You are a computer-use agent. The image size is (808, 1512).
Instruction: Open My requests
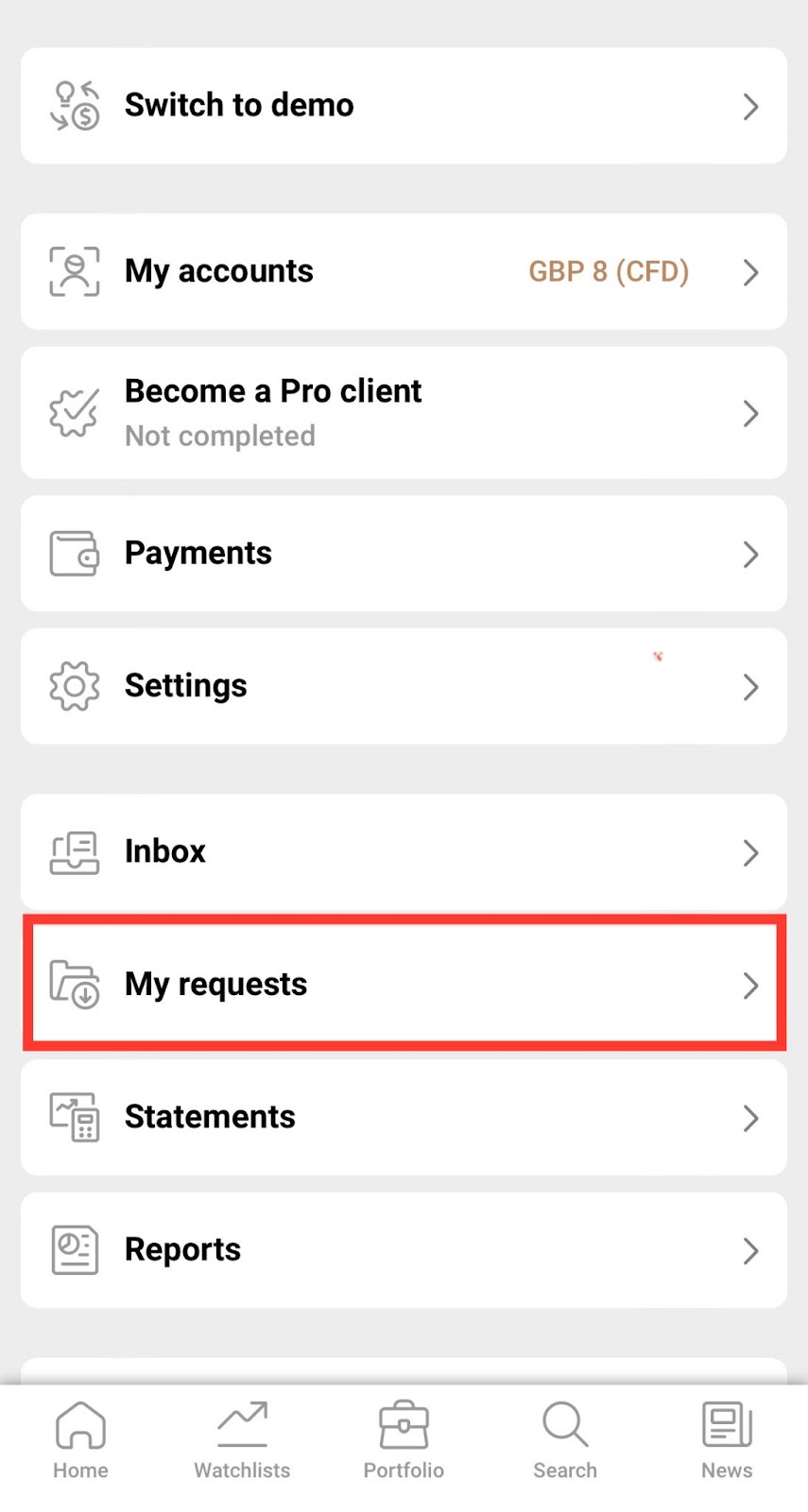pyautogui.click(x=404, y=985)
